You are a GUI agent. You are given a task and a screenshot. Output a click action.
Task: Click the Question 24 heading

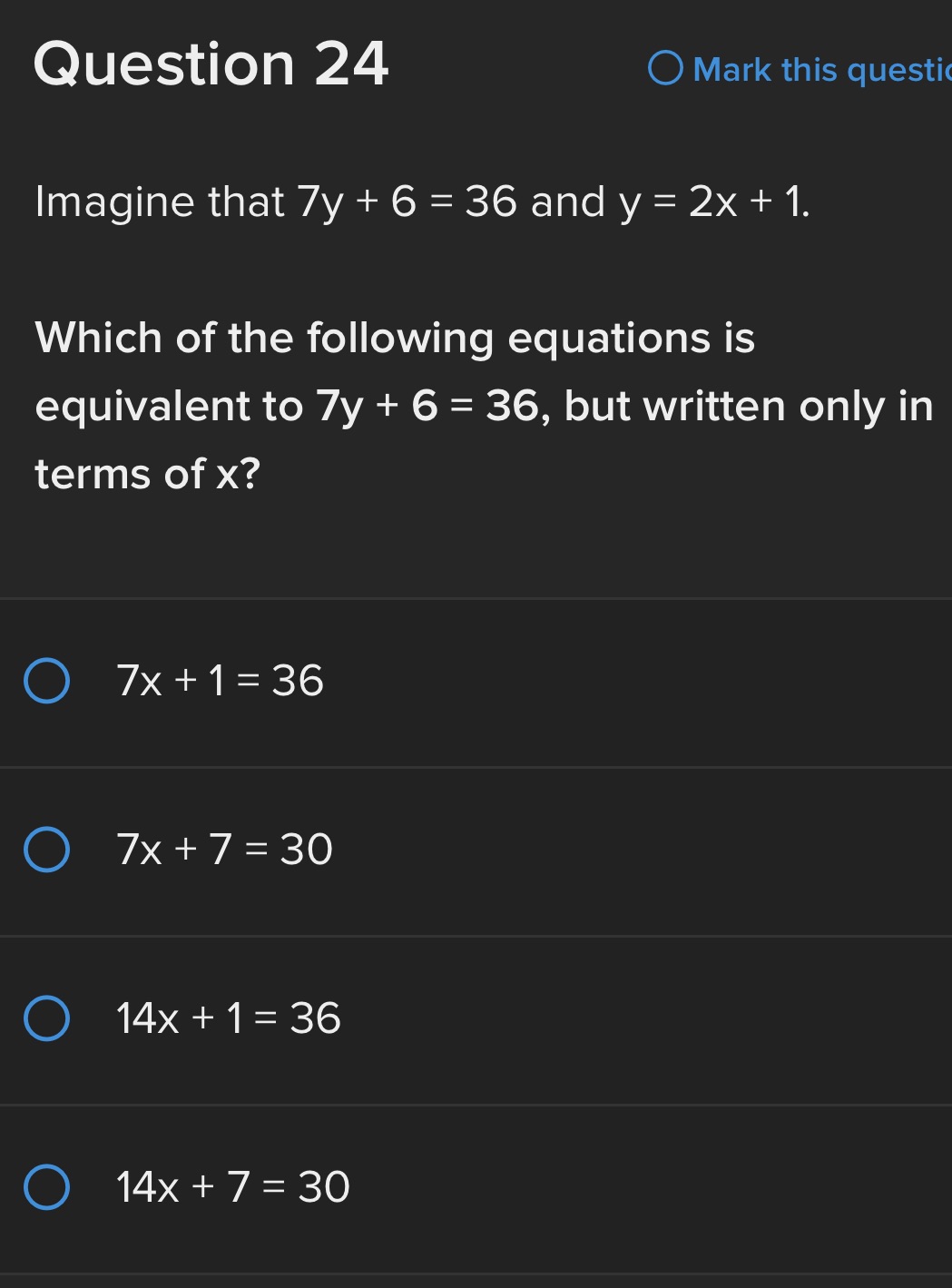click(x=211, y=64)
